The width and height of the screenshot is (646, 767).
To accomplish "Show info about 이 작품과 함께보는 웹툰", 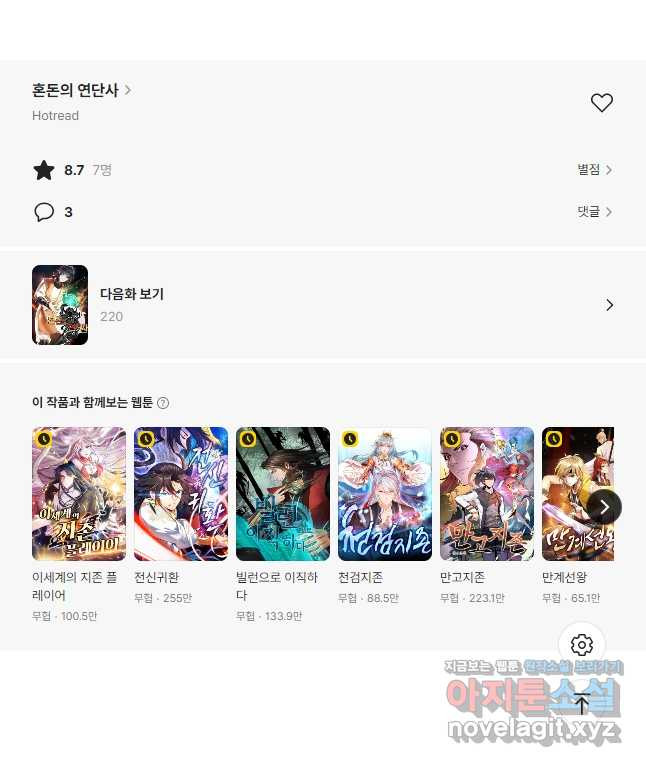I will (163, 403).
